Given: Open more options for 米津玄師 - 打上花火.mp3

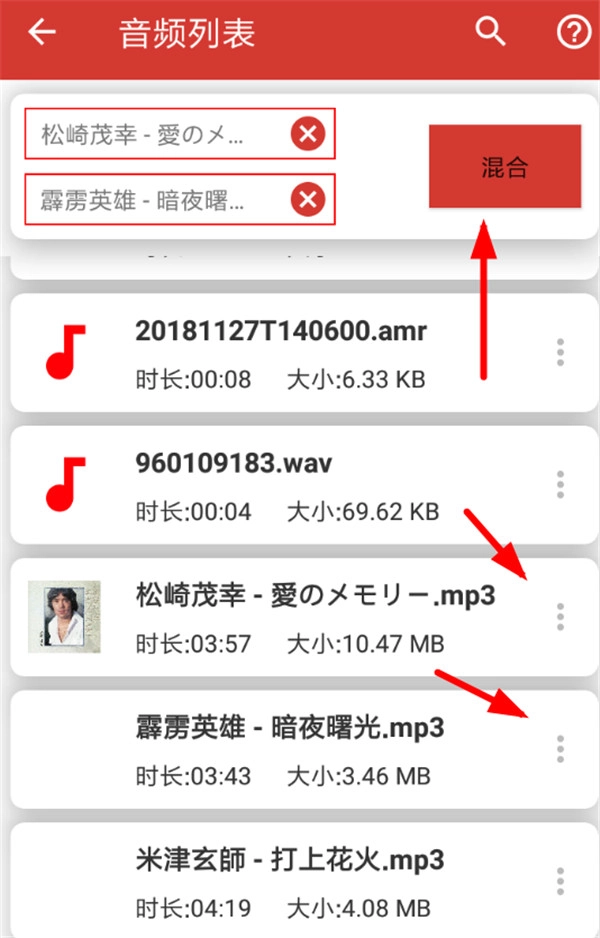Looking at the screenshot, I should 560,881.
